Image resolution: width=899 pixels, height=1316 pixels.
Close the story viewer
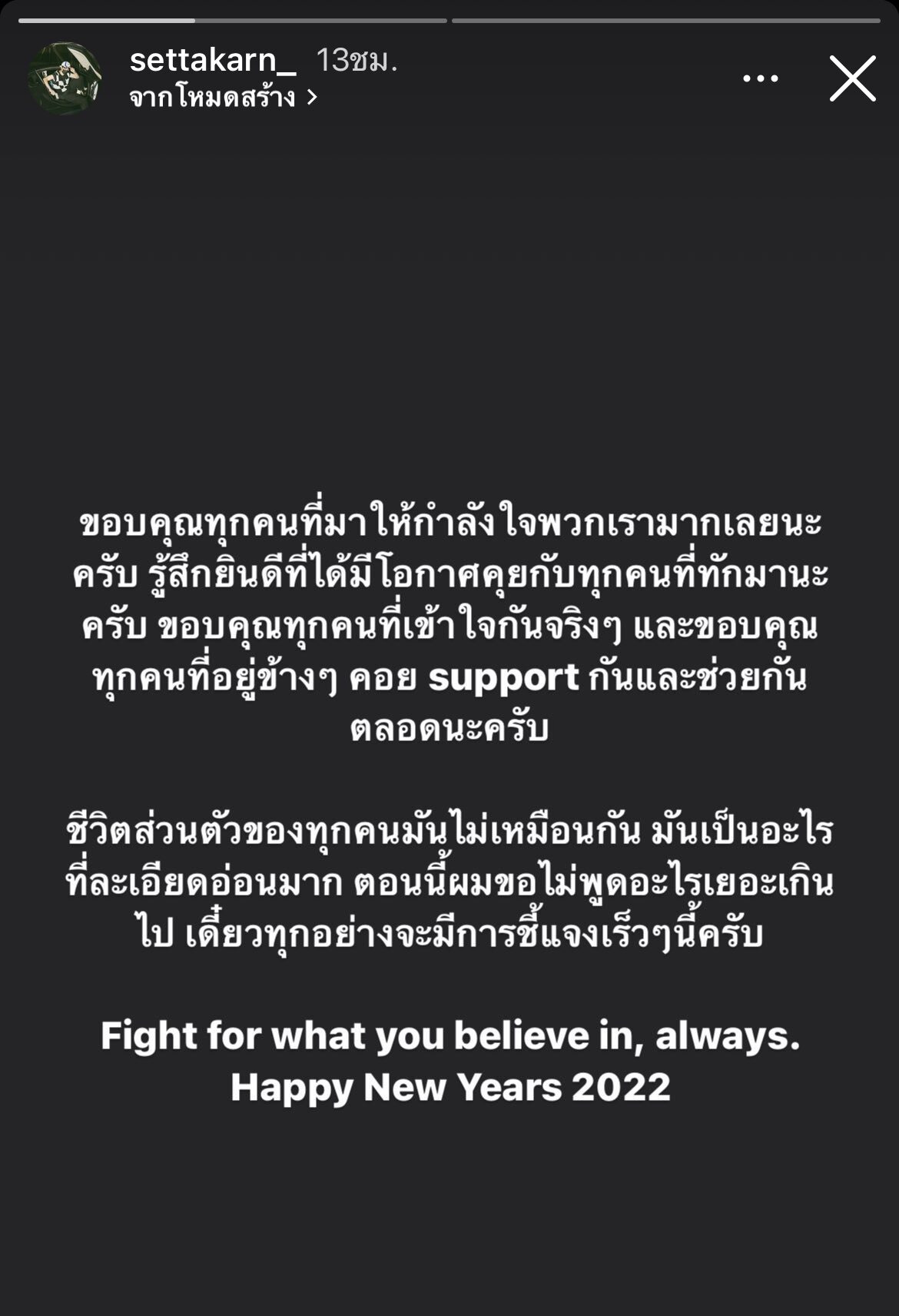click(x=852, y=78)
